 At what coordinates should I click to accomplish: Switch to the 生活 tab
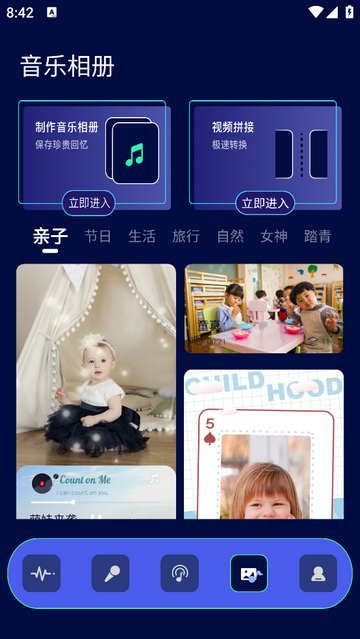pos(142,236)
